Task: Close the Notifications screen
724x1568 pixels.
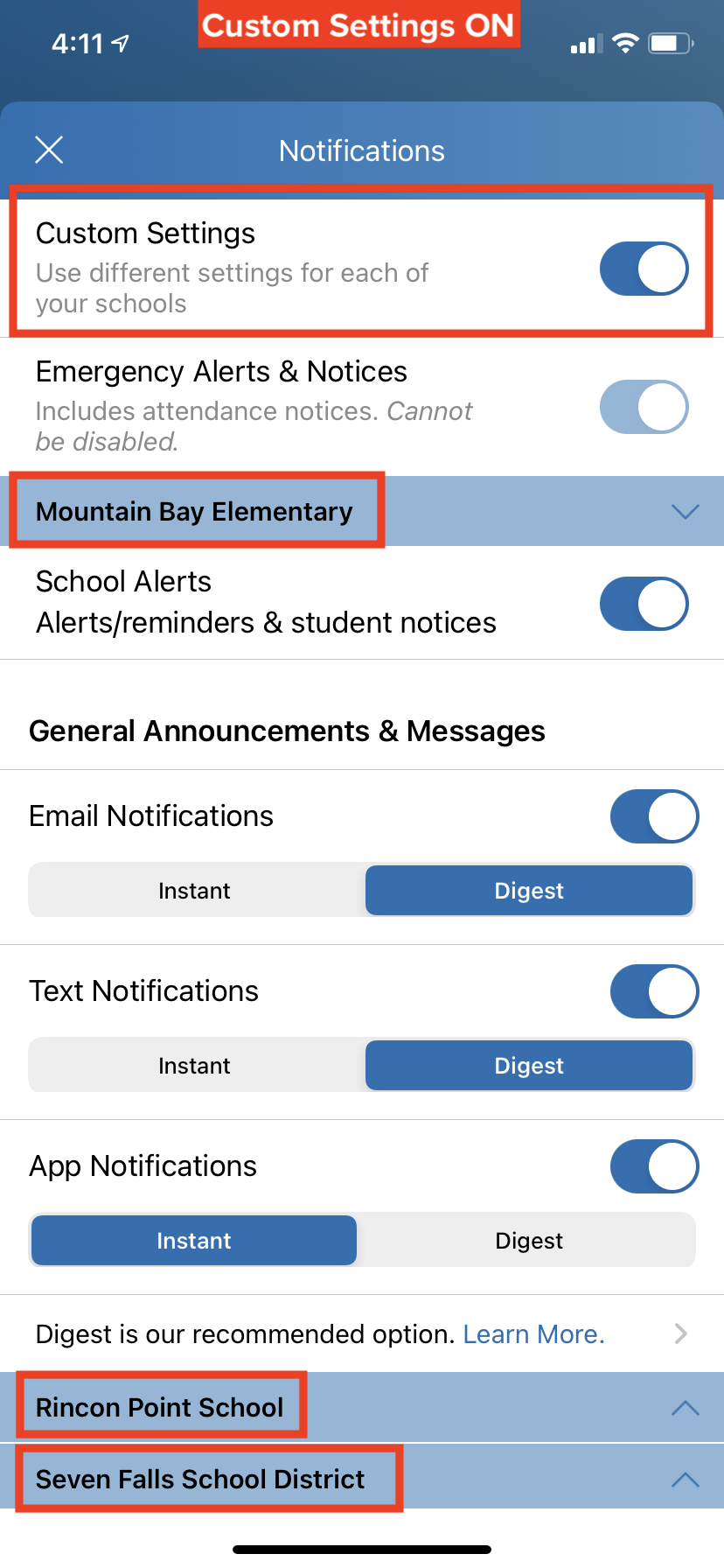Action: click(49, 150)
